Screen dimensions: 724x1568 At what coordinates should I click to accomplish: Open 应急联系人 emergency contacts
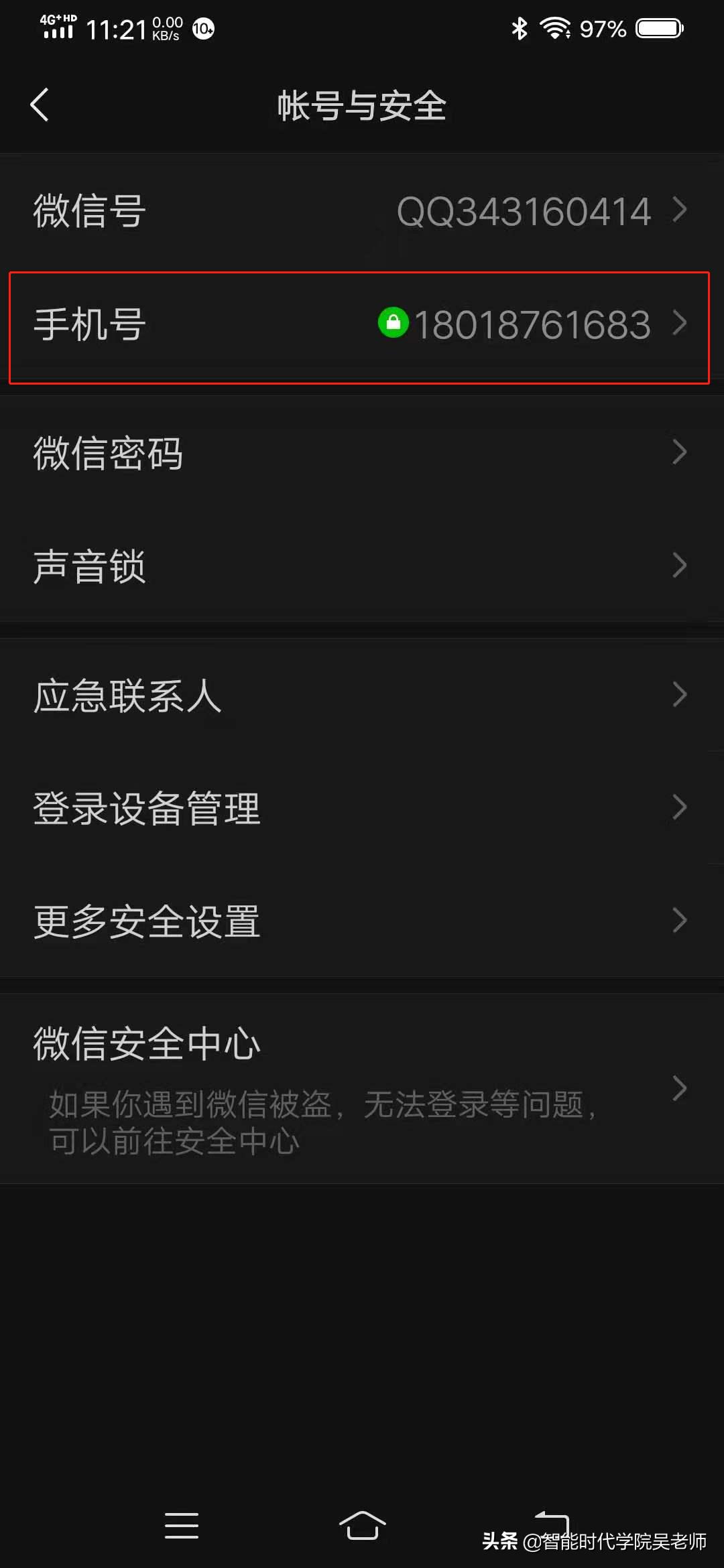tap(362, 697)
